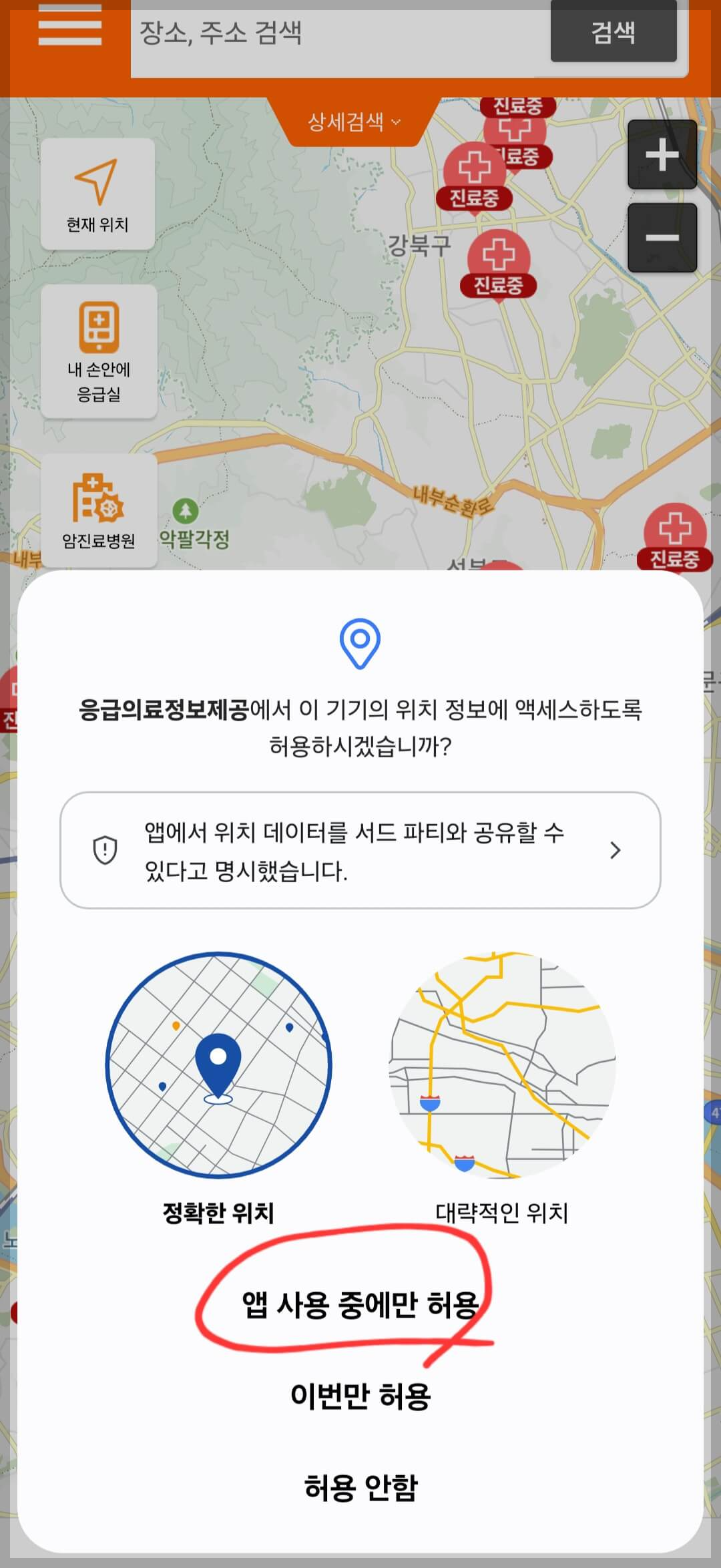Image resolution: width=721 pixels, height=1568 pixels.
Task: Expand the search options under 상세검색 arrow
Action: click(x=396, y=122)
